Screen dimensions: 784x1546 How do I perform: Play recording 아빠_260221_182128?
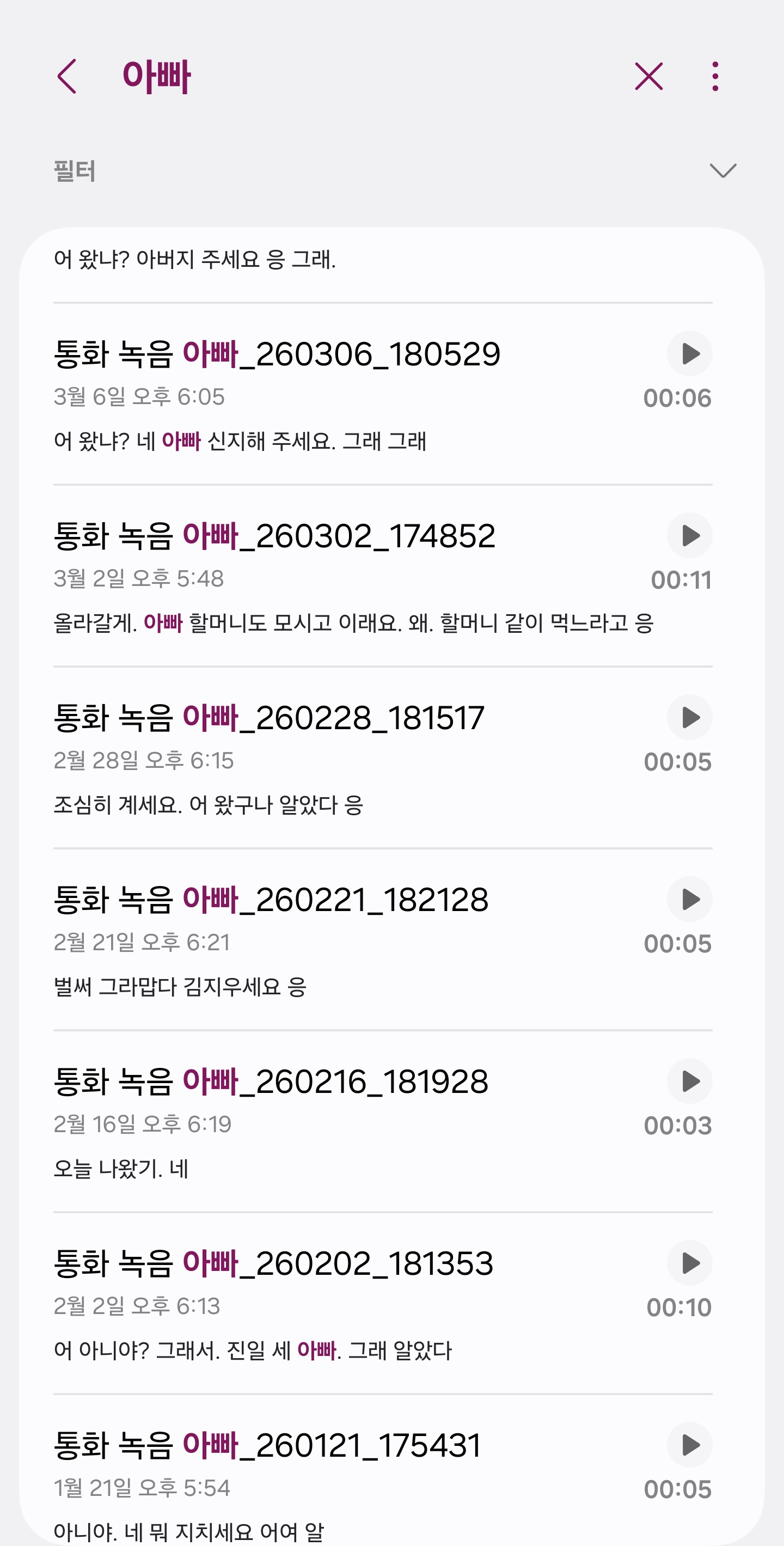tap(689, 899)
